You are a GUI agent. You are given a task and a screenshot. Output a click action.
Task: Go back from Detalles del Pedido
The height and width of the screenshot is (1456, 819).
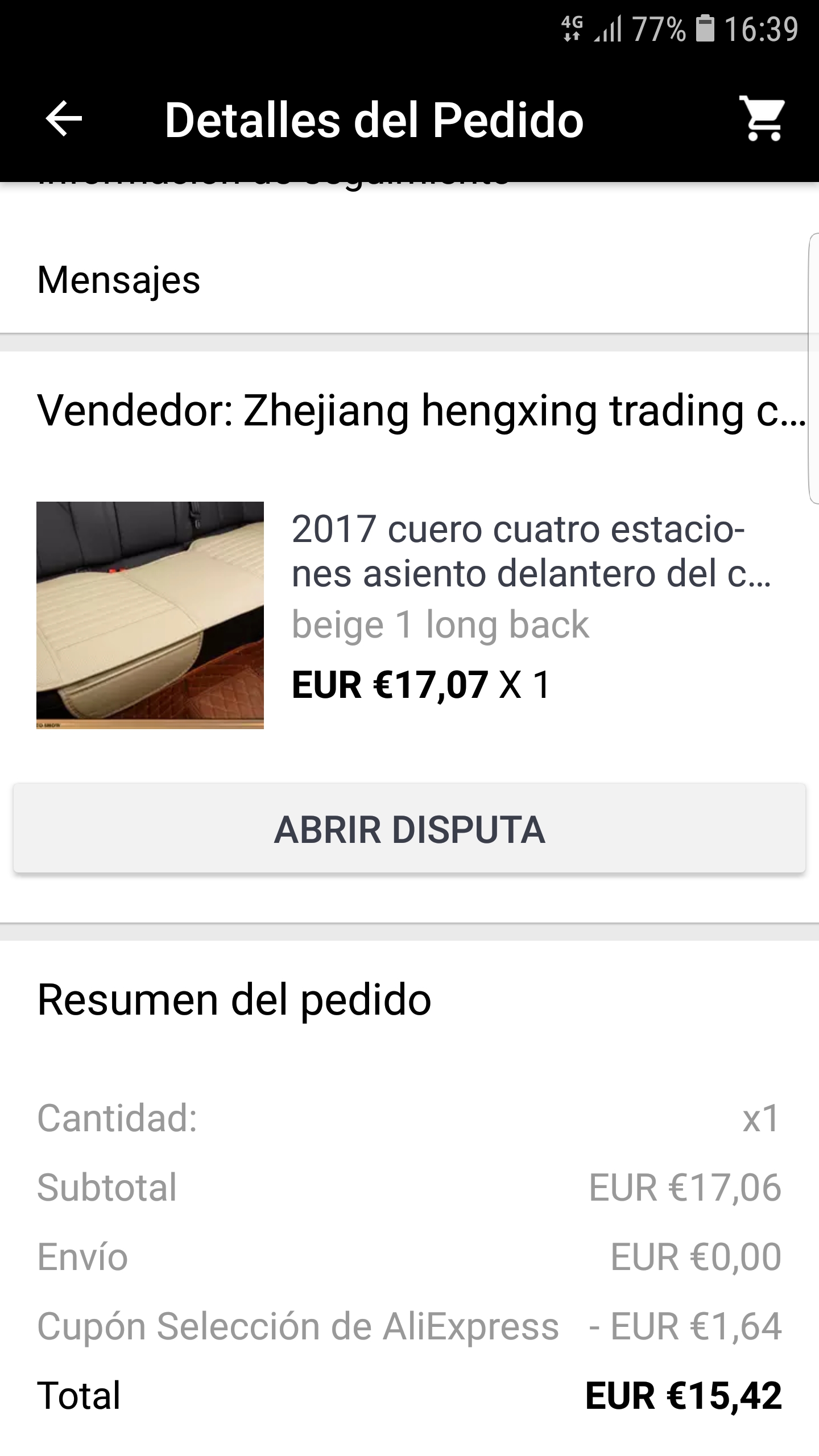[64, 119]
